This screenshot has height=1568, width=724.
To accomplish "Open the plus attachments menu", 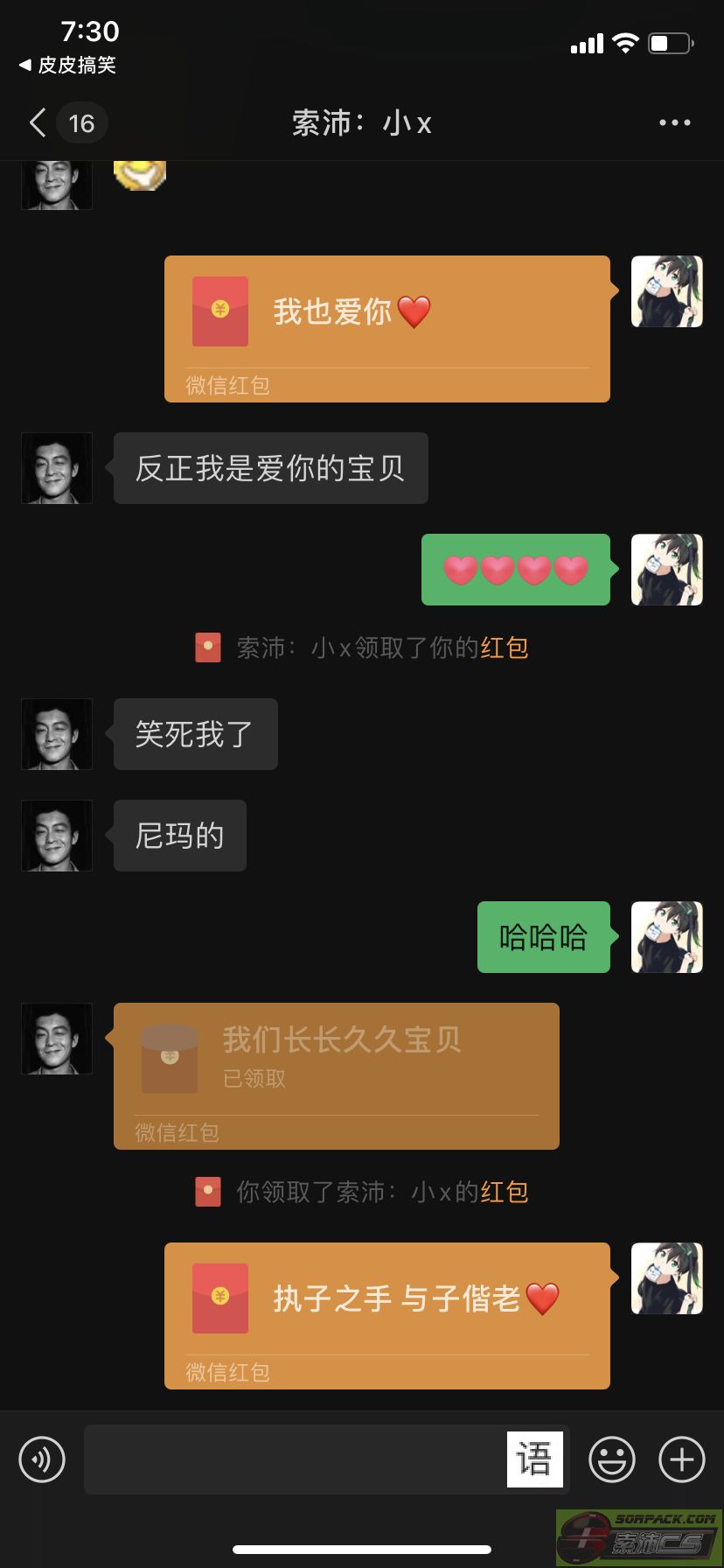I will point(681,1459).
